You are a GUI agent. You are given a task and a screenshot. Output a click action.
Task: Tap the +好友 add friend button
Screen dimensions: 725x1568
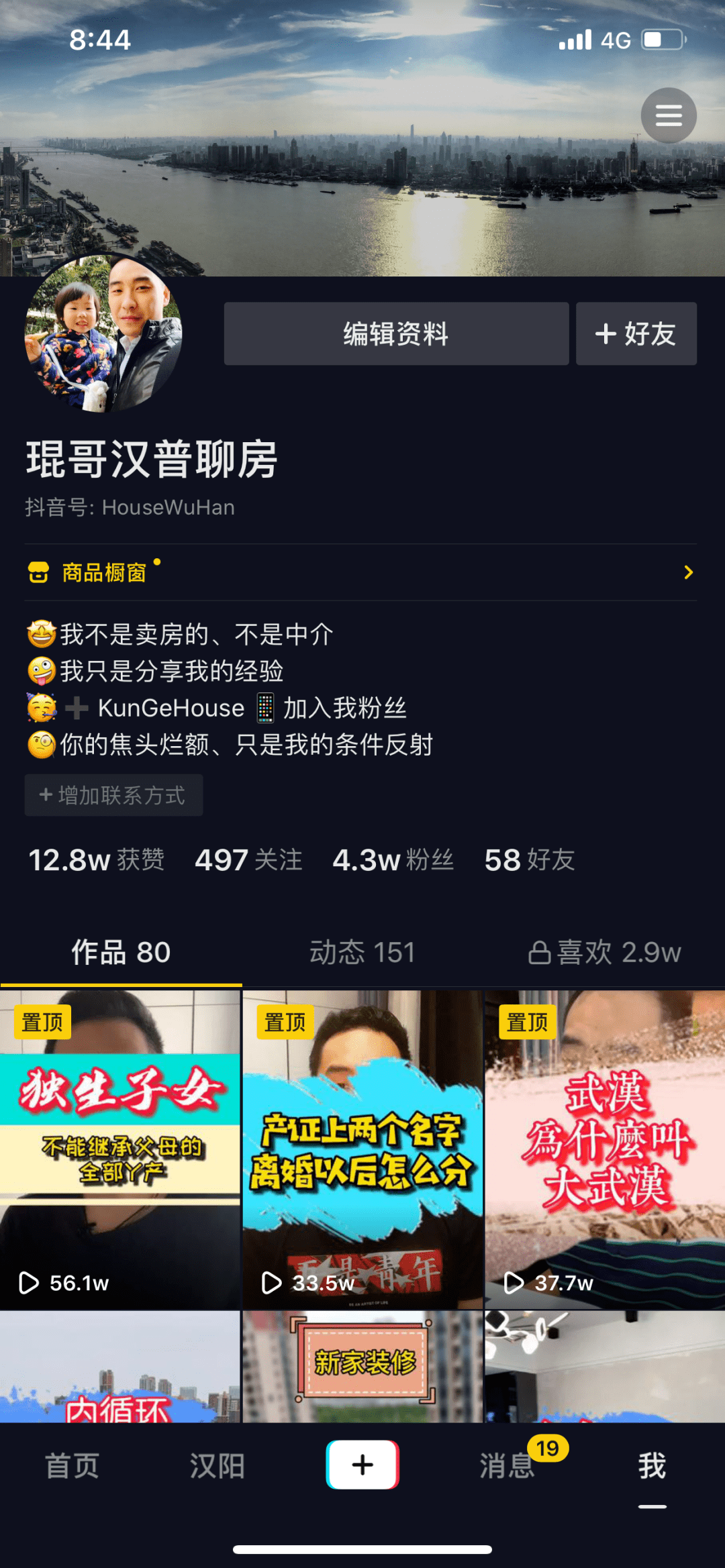point(636,333)
